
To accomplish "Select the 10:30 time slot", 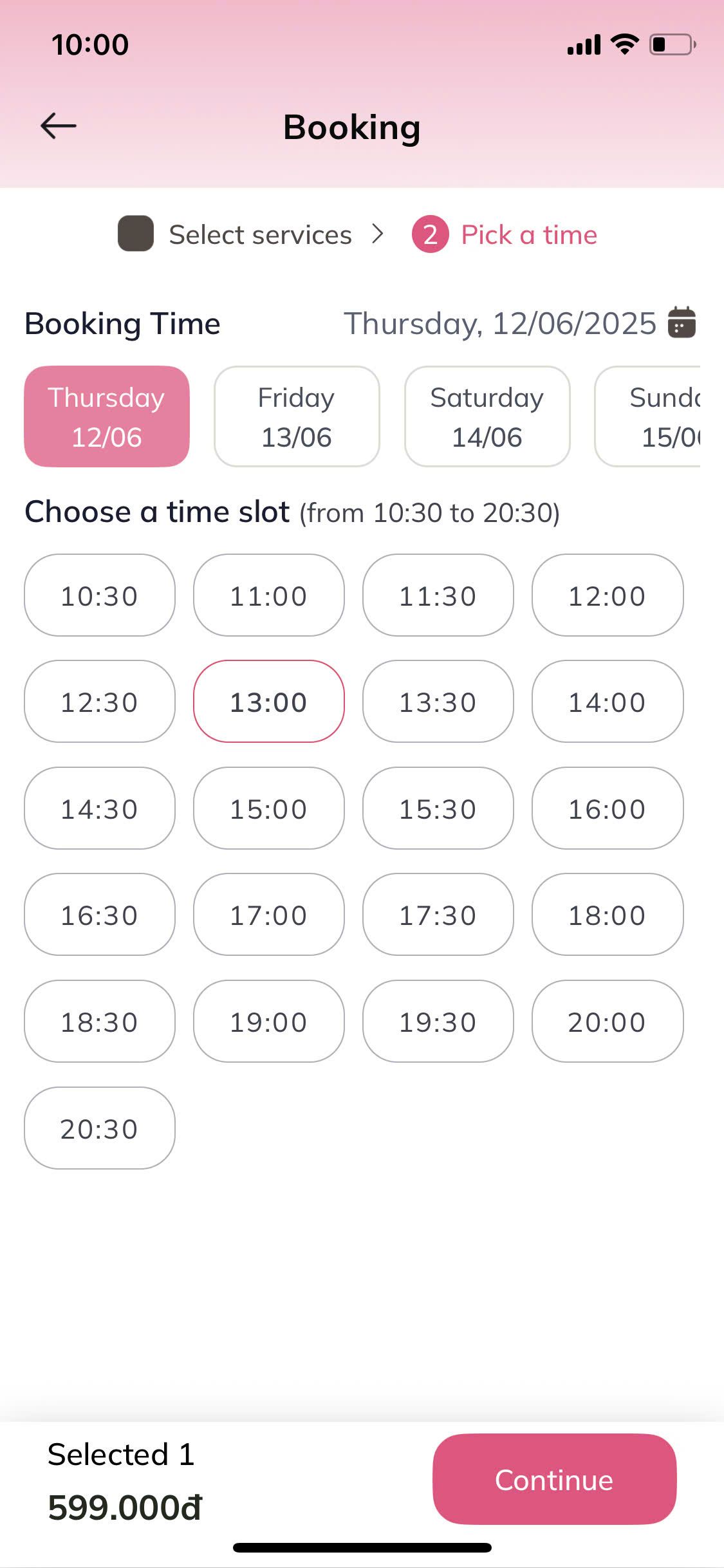I will (x=100, y=595).
